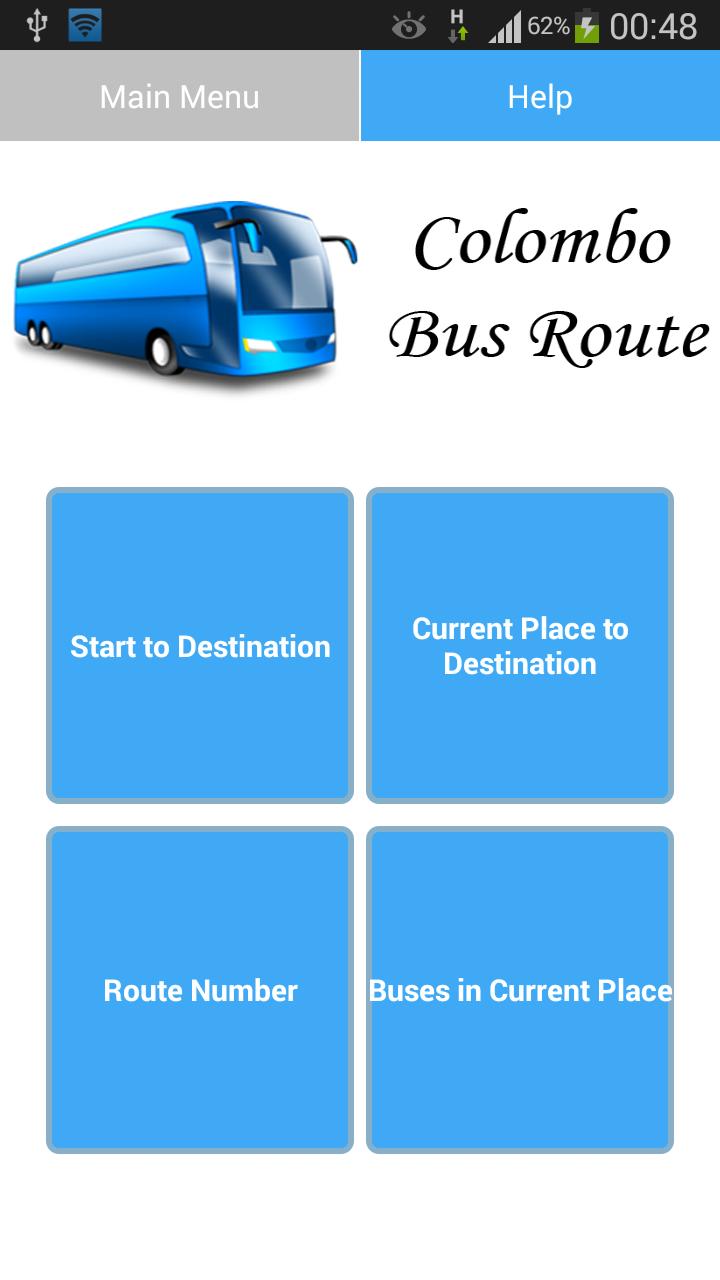Open the Help tab

(540, 96)
